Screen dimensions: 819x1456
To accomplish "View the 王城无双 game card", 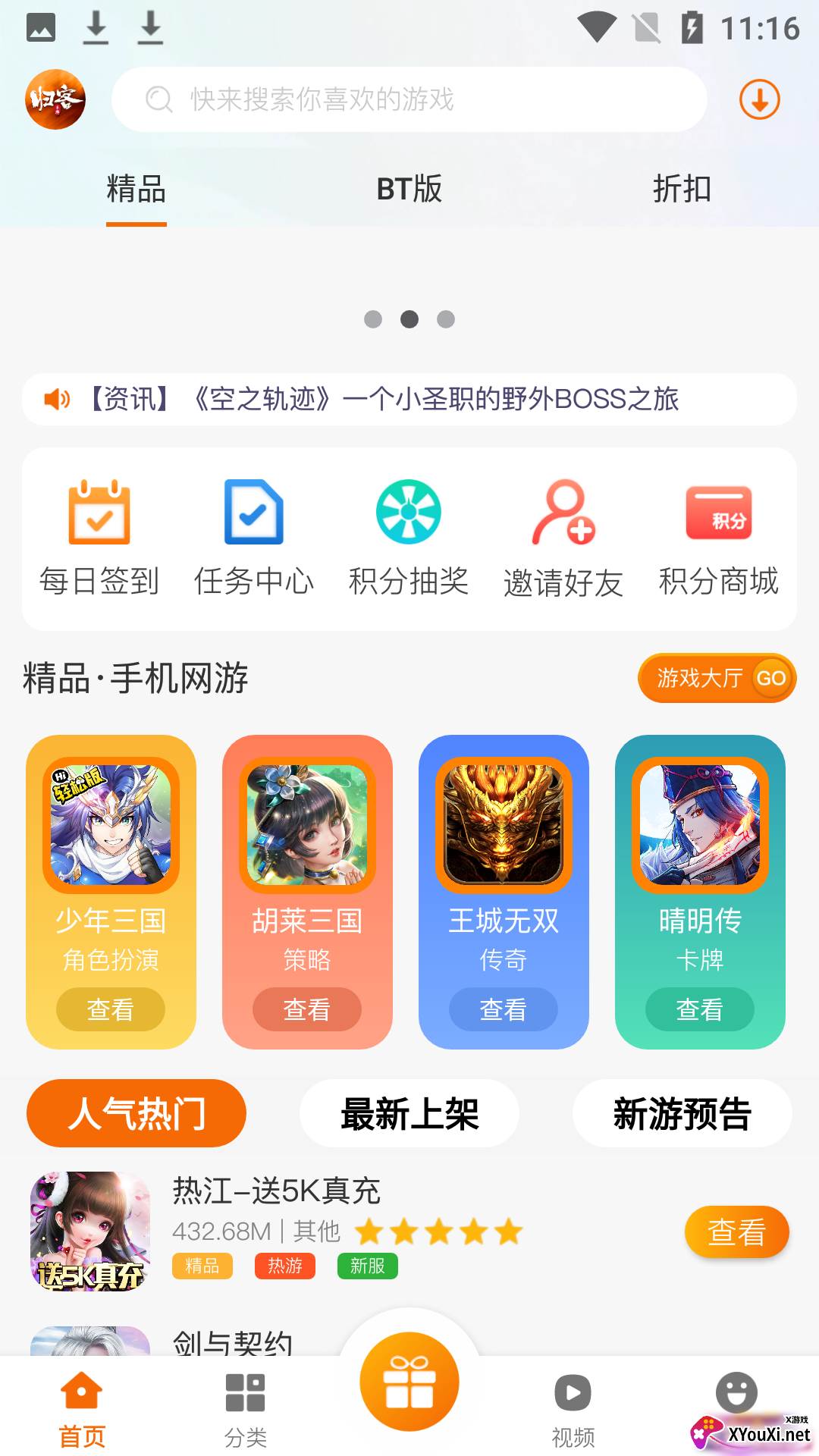I will pos(504,1009).
